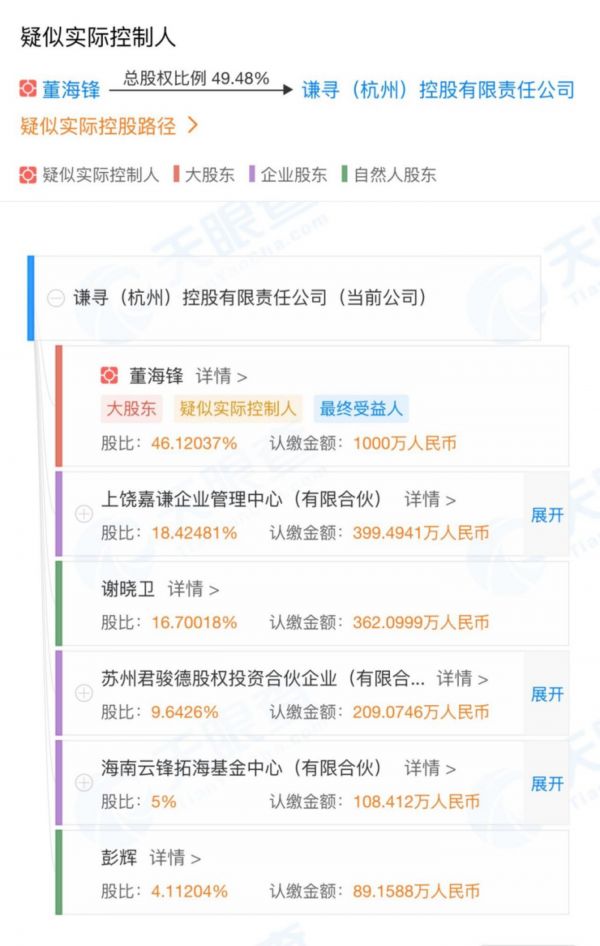Expand the plus icon beside 上饶嘉谦企业管理中心

tap(83, 514)
